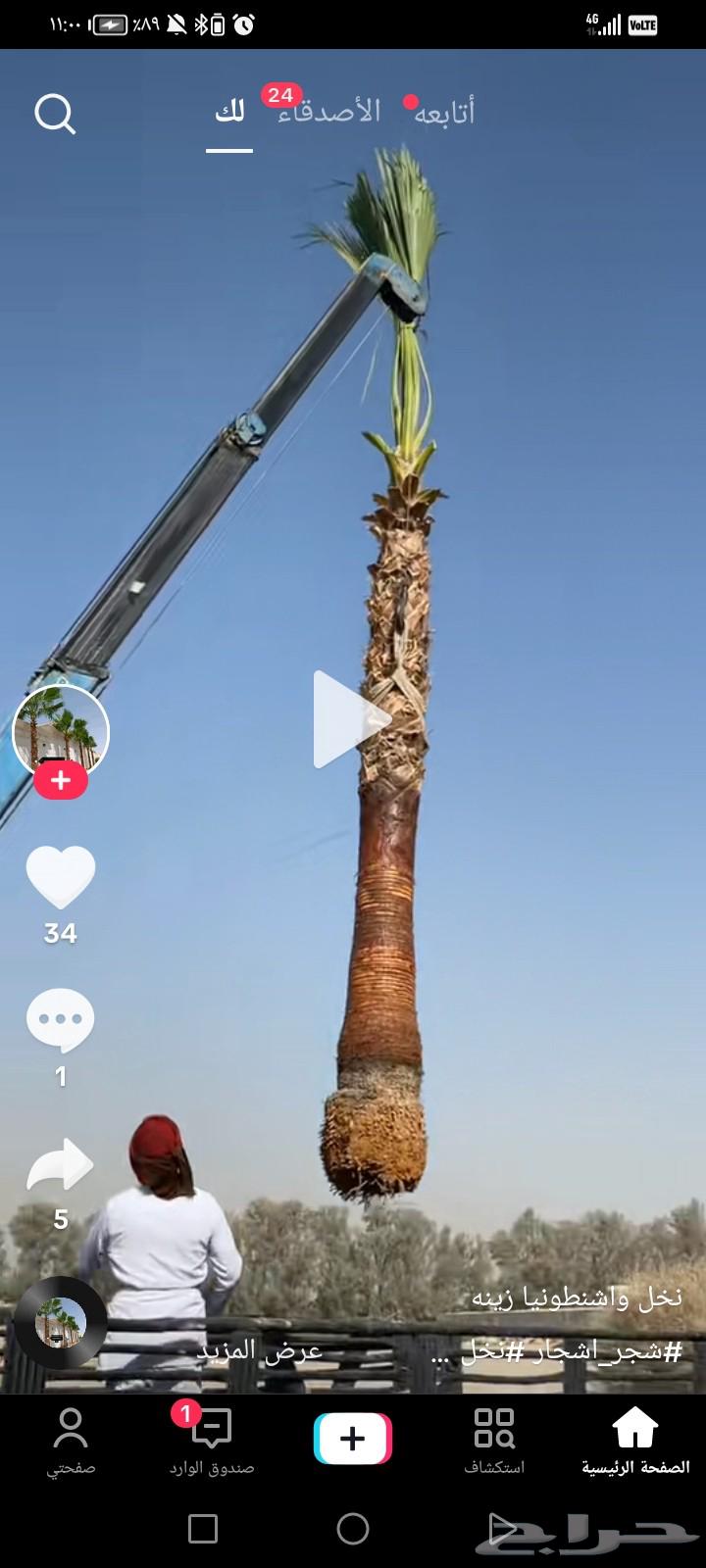Go home via الصفحة الرئيسية icon
The width and height of the screenshot is (706, 1568).
point(635,1431)
